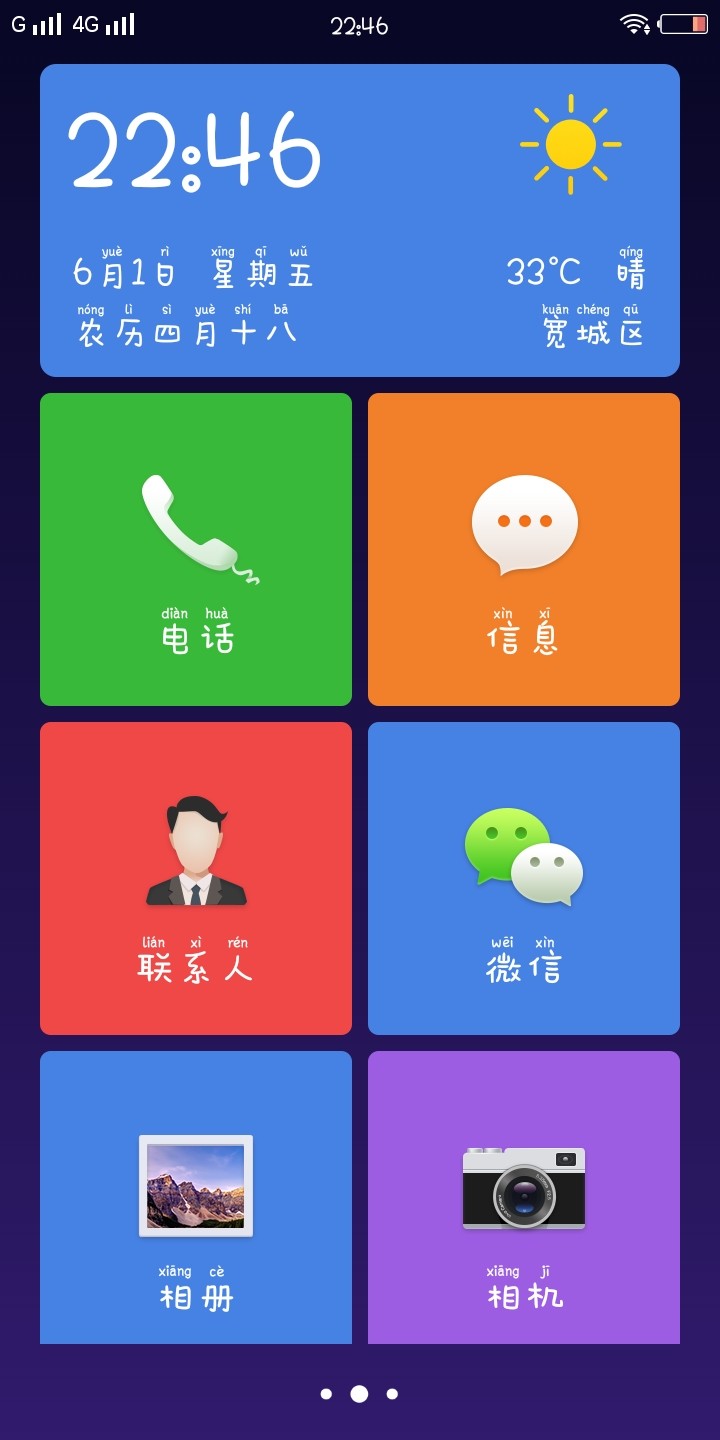The width and height of the screenshot is (720, 1440).
Task: Open the Messages (信息) app tile
Action: tap(524, 548)
